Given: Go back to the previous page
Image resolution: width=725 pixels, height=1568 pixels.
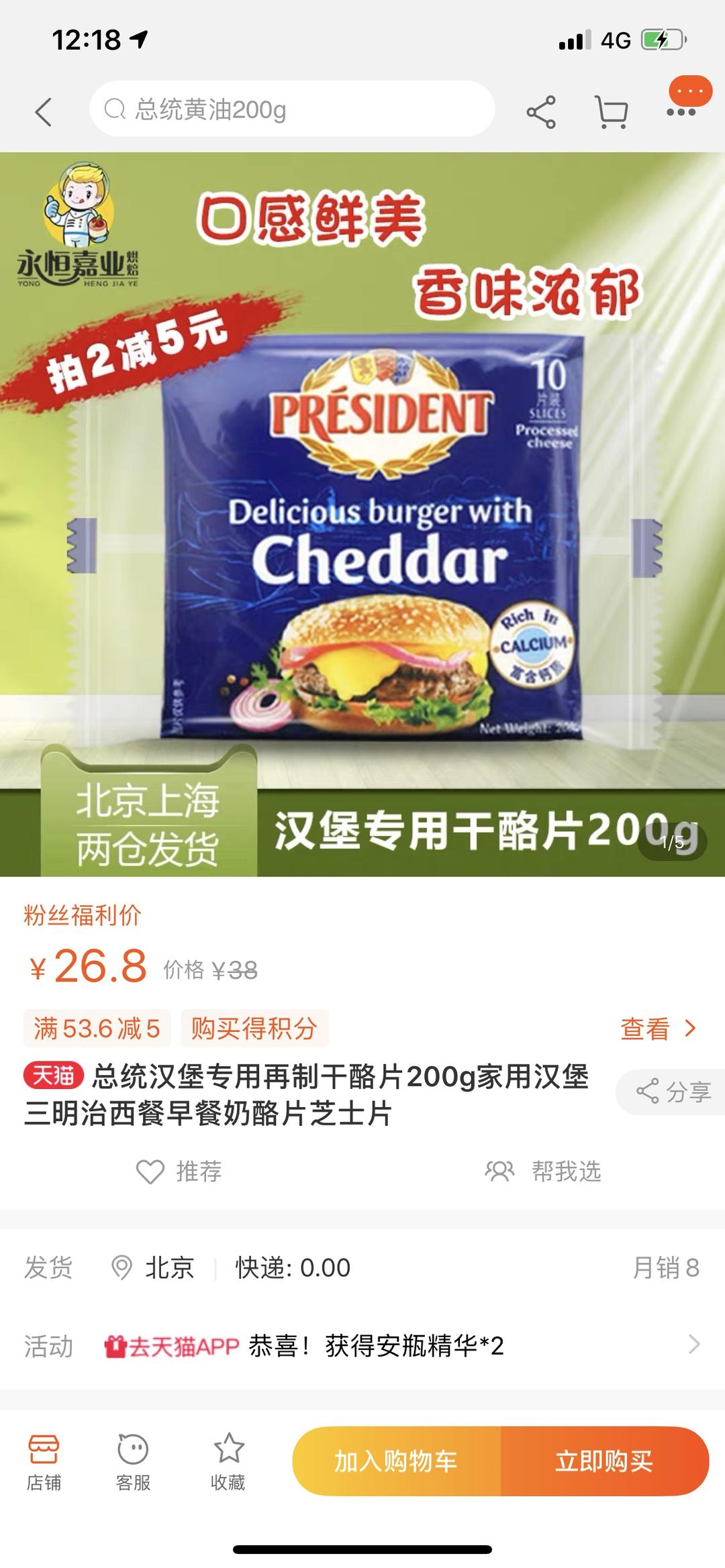Looking at the screenshot, I should [x=44, y=111].
